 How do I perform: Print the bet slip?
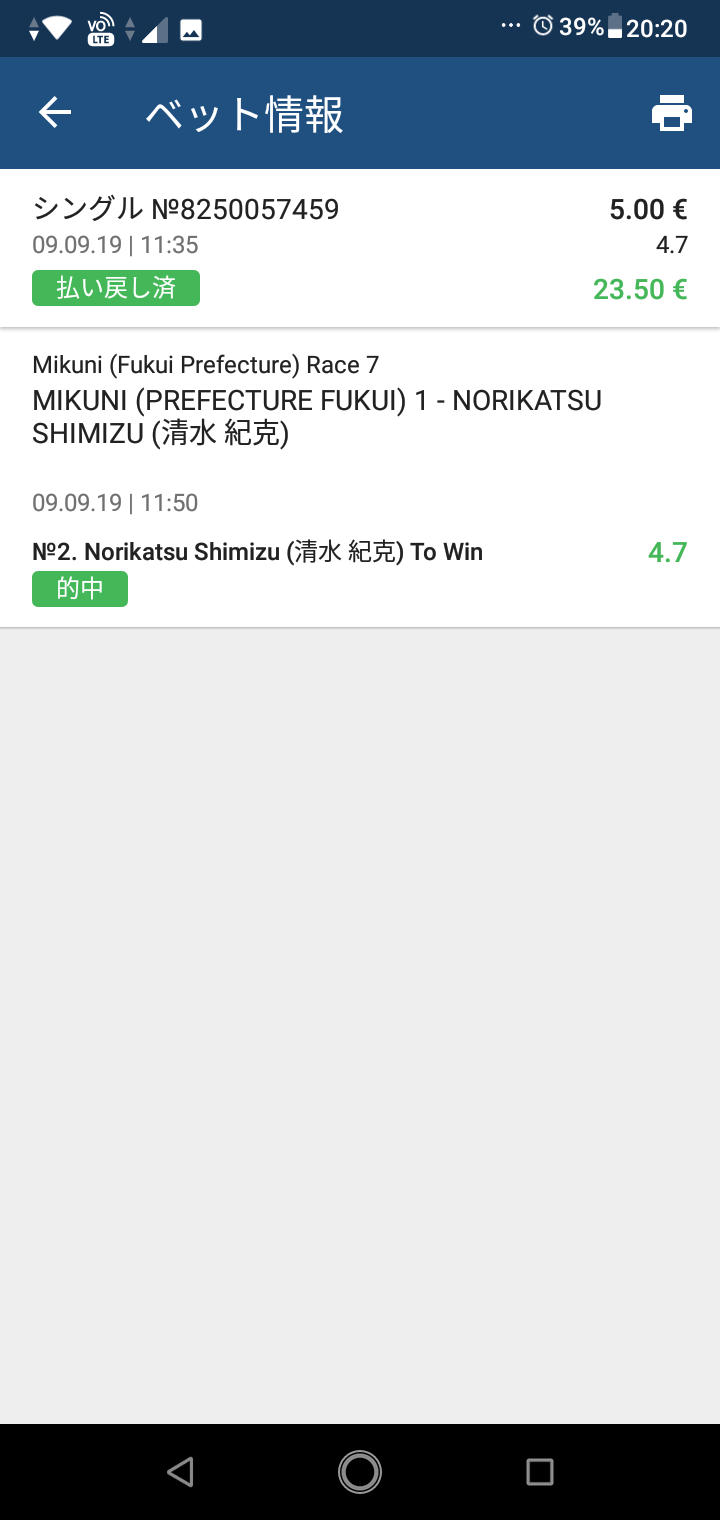pos(671,113)
